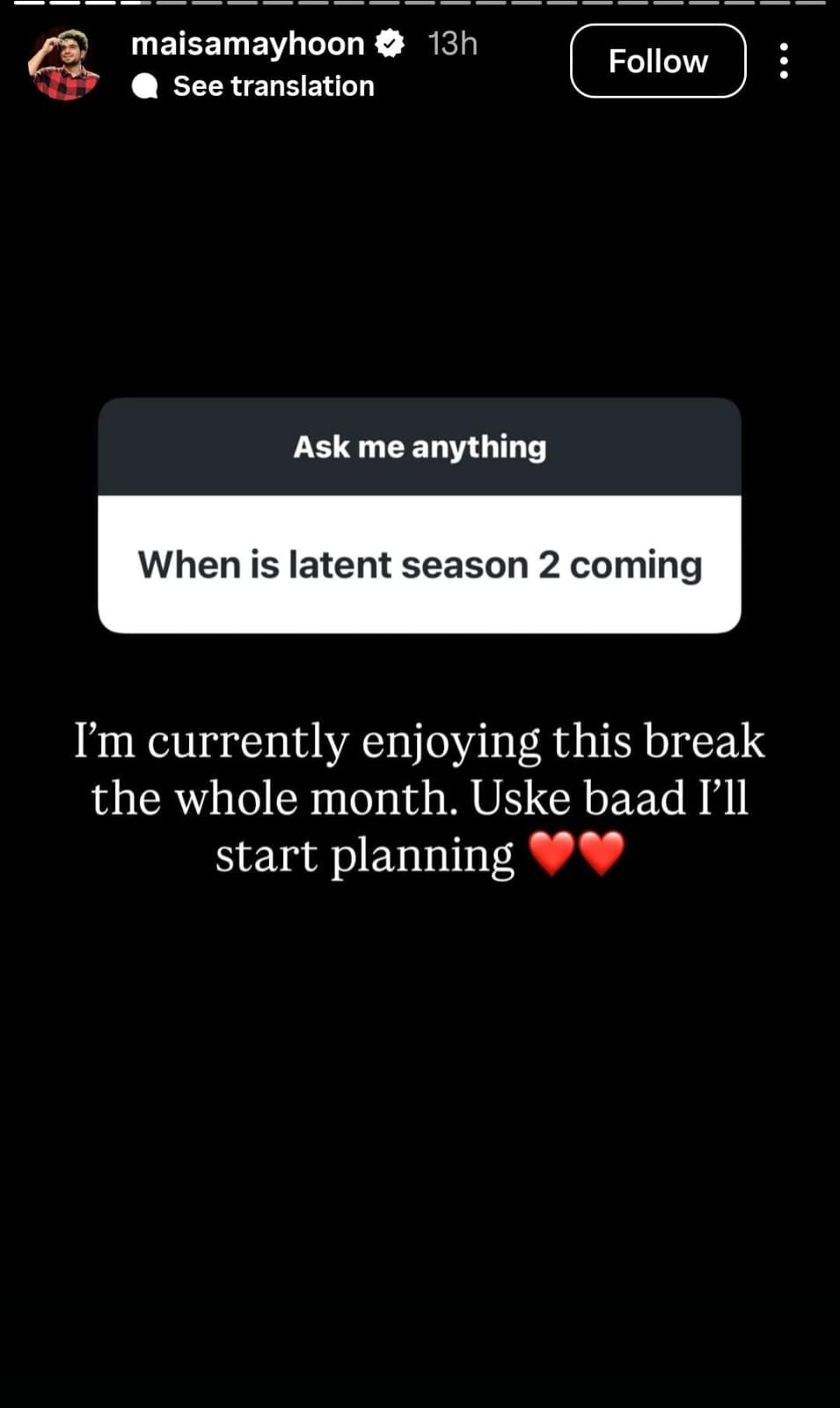
Task: Open the three-dot overflow menu
Action: click(x=783, y=61)
